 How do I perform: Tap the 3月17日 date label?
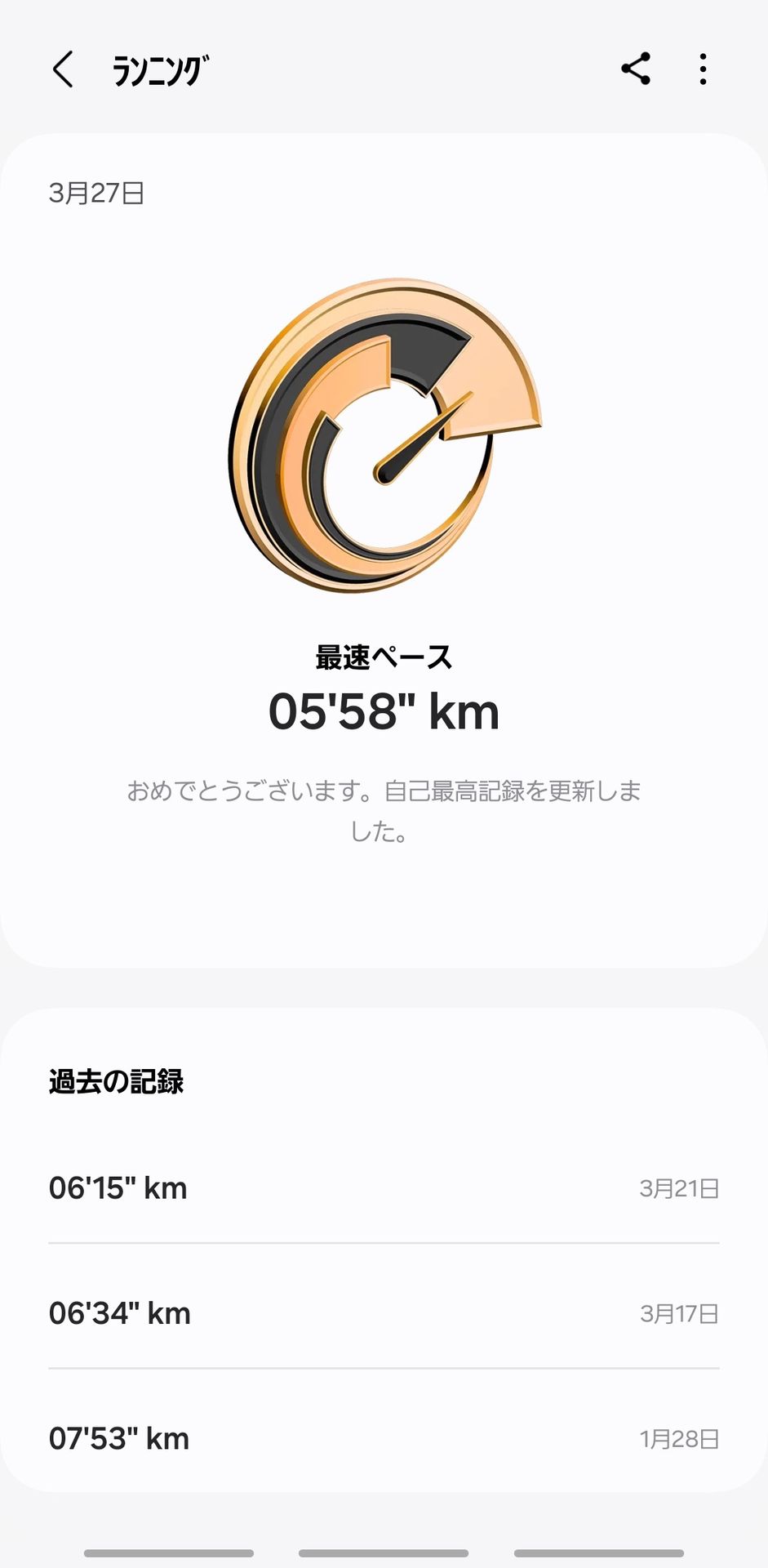(x=681, y=1314)
